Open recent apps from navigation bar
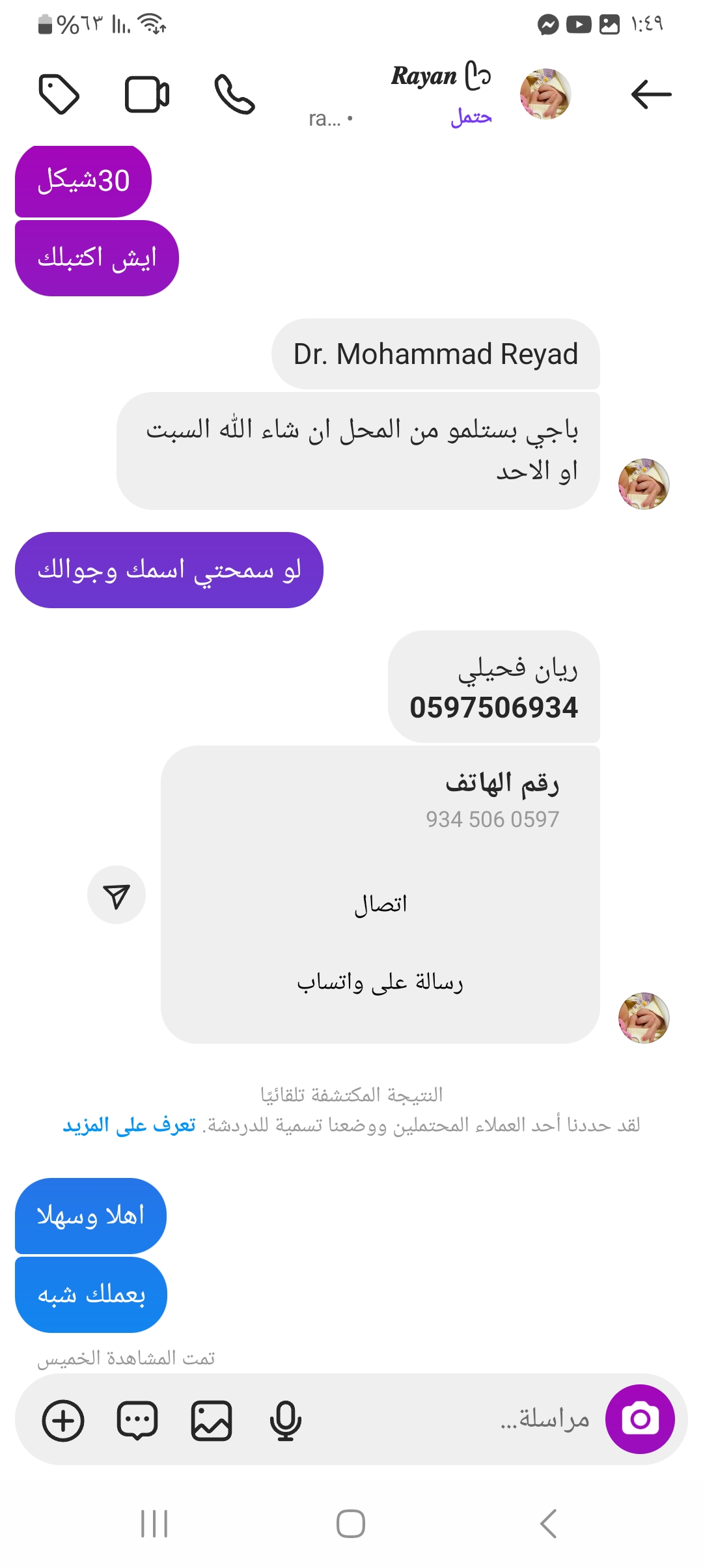Viewport: 703px width, 1568px height. click(x=154, y=1524)
